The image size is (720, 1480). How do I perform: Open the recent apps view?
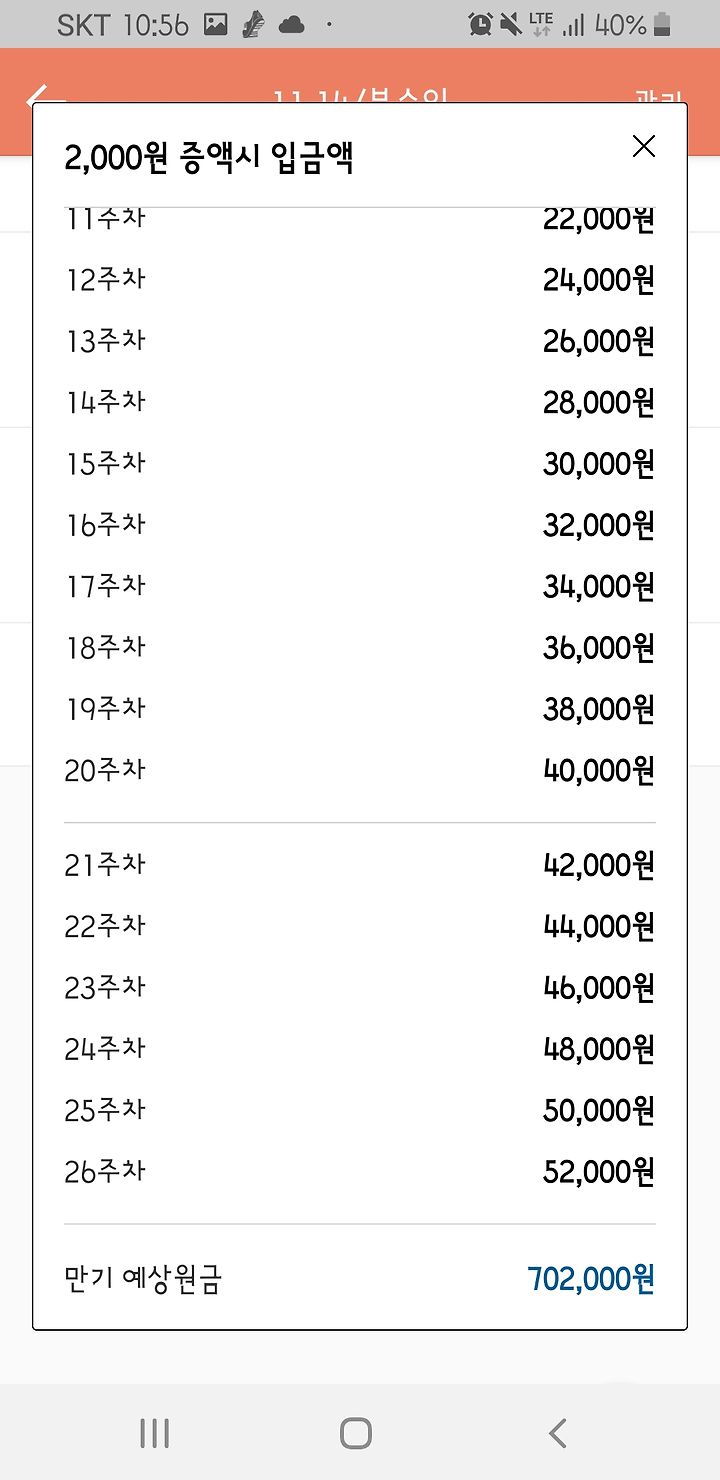tap(154, 1433)
